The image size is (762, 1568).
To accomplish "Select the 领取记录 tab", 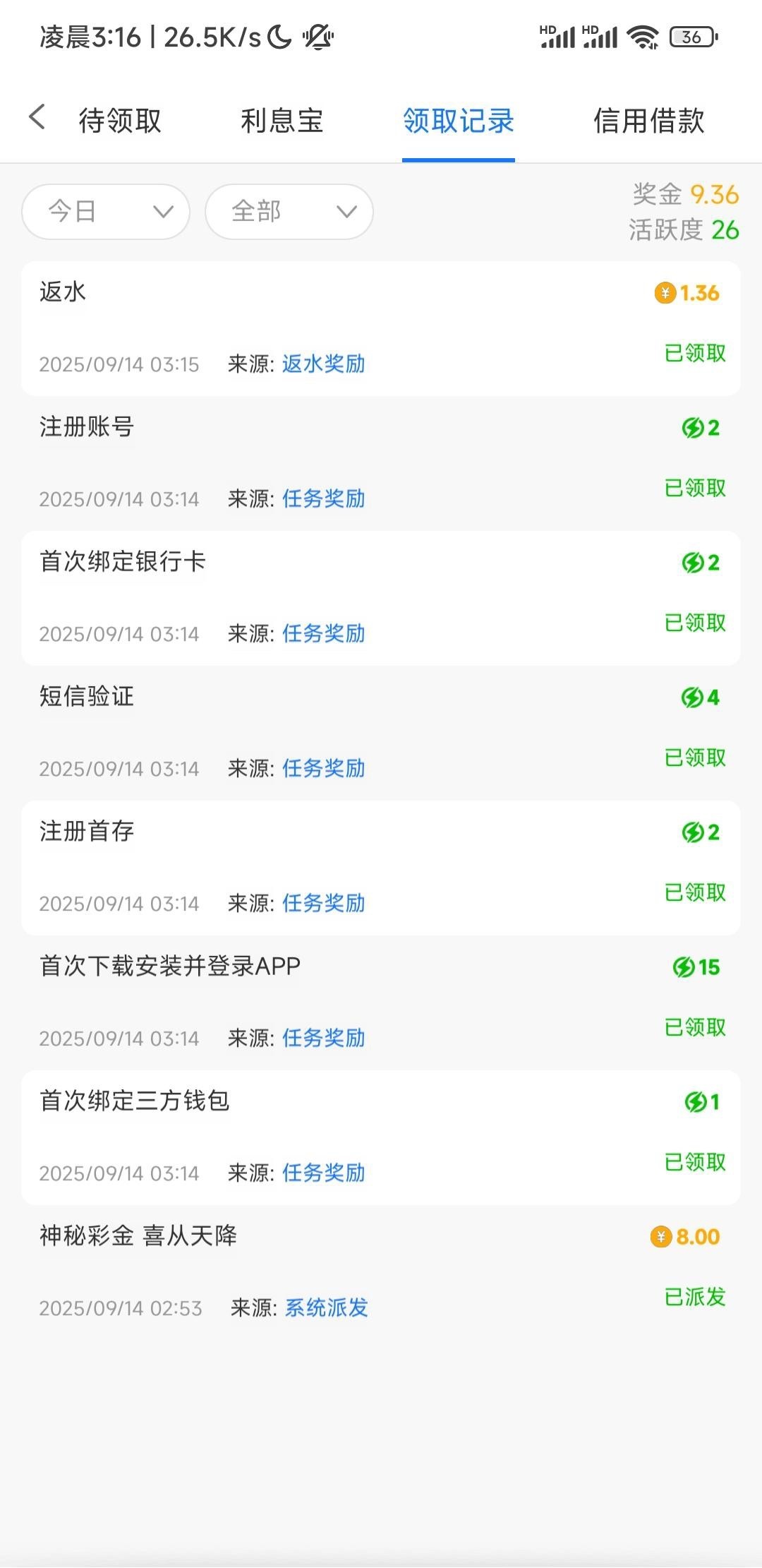I will click(x=458, y=121).
